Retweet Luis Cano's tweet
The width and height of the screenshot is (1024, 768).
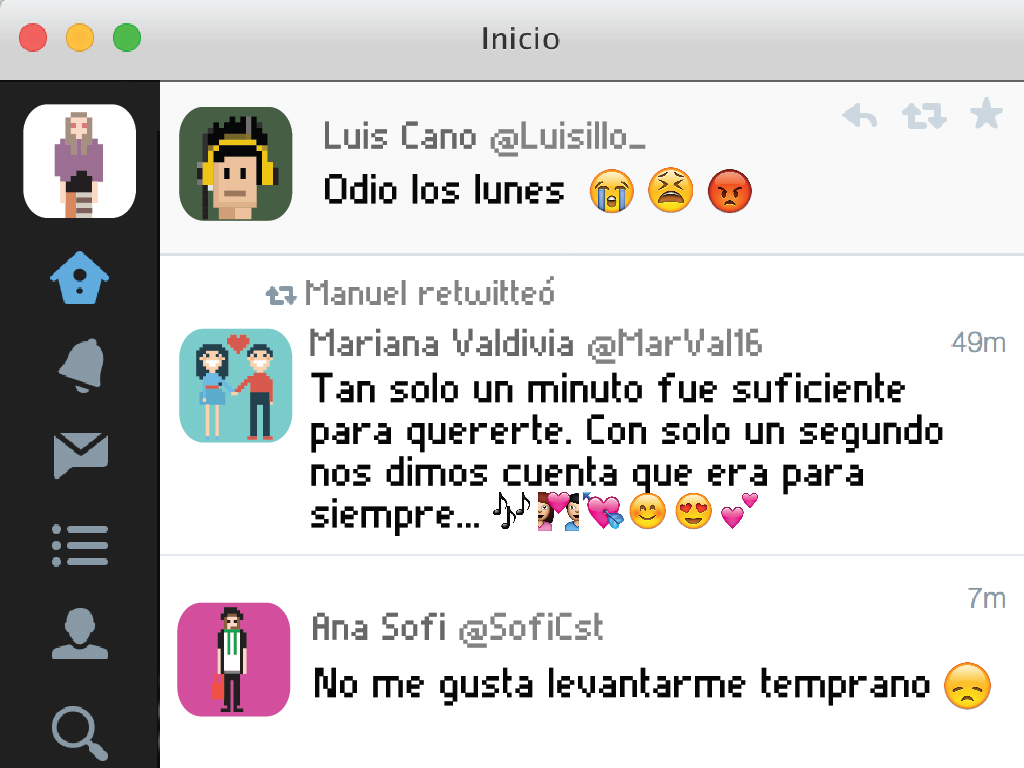pos(923,116)
